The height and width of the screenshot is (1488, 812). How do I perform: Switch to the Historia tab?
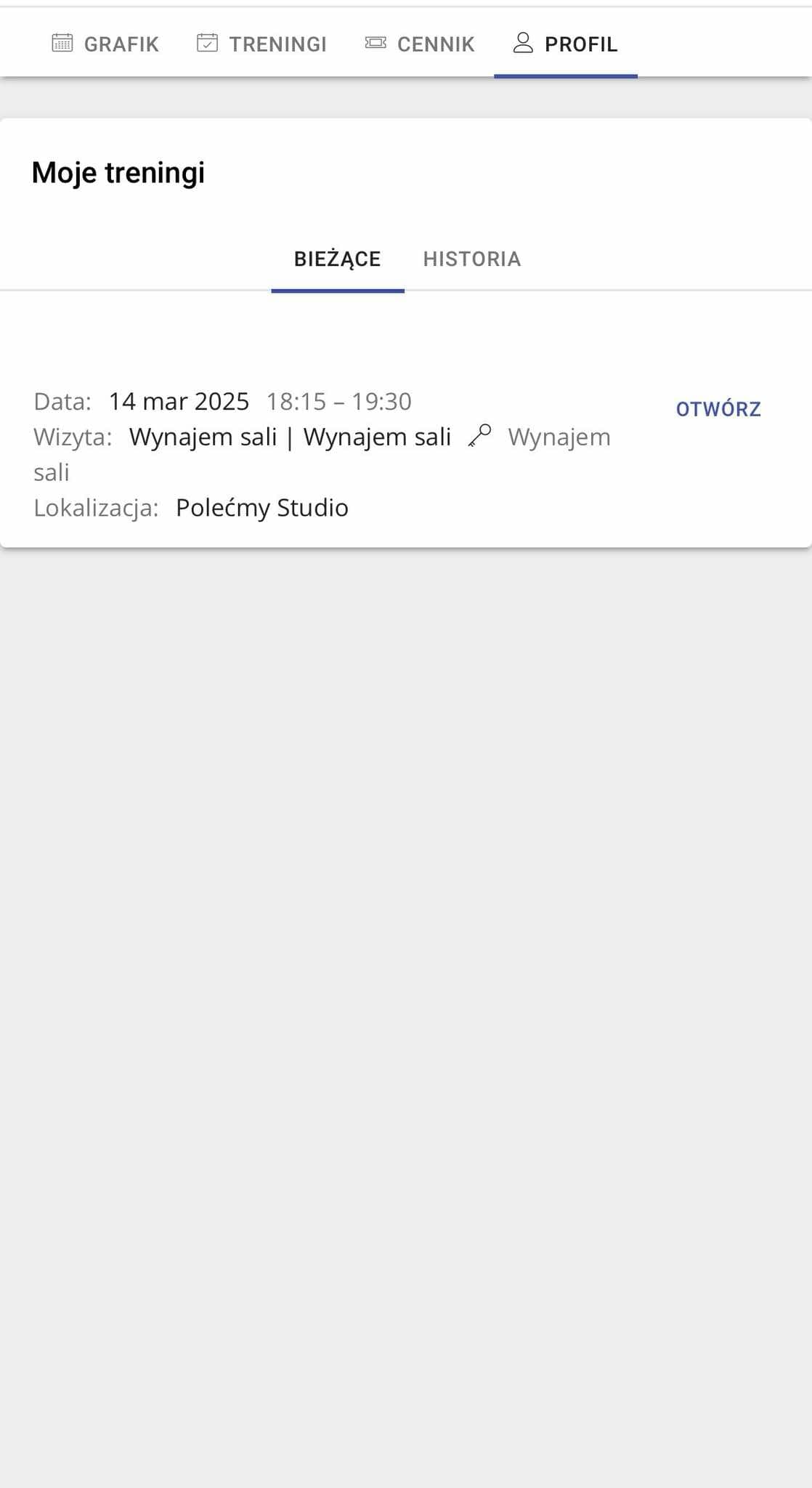472,259
